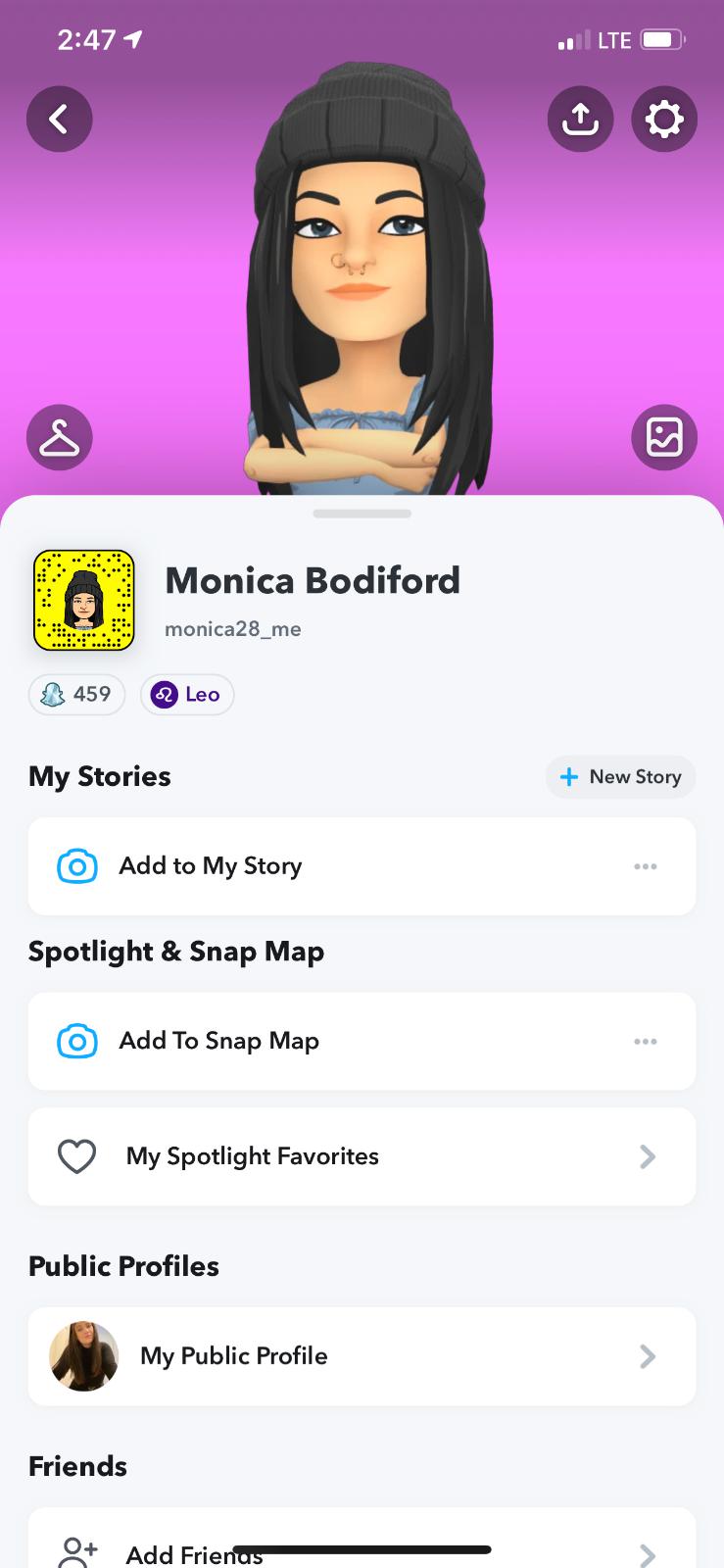Image resolution: width=724 pixels, height=1568 pixels.
Task: View My Spotlight Favorites
Action: pyautogui.click(x=362, y=1156)
